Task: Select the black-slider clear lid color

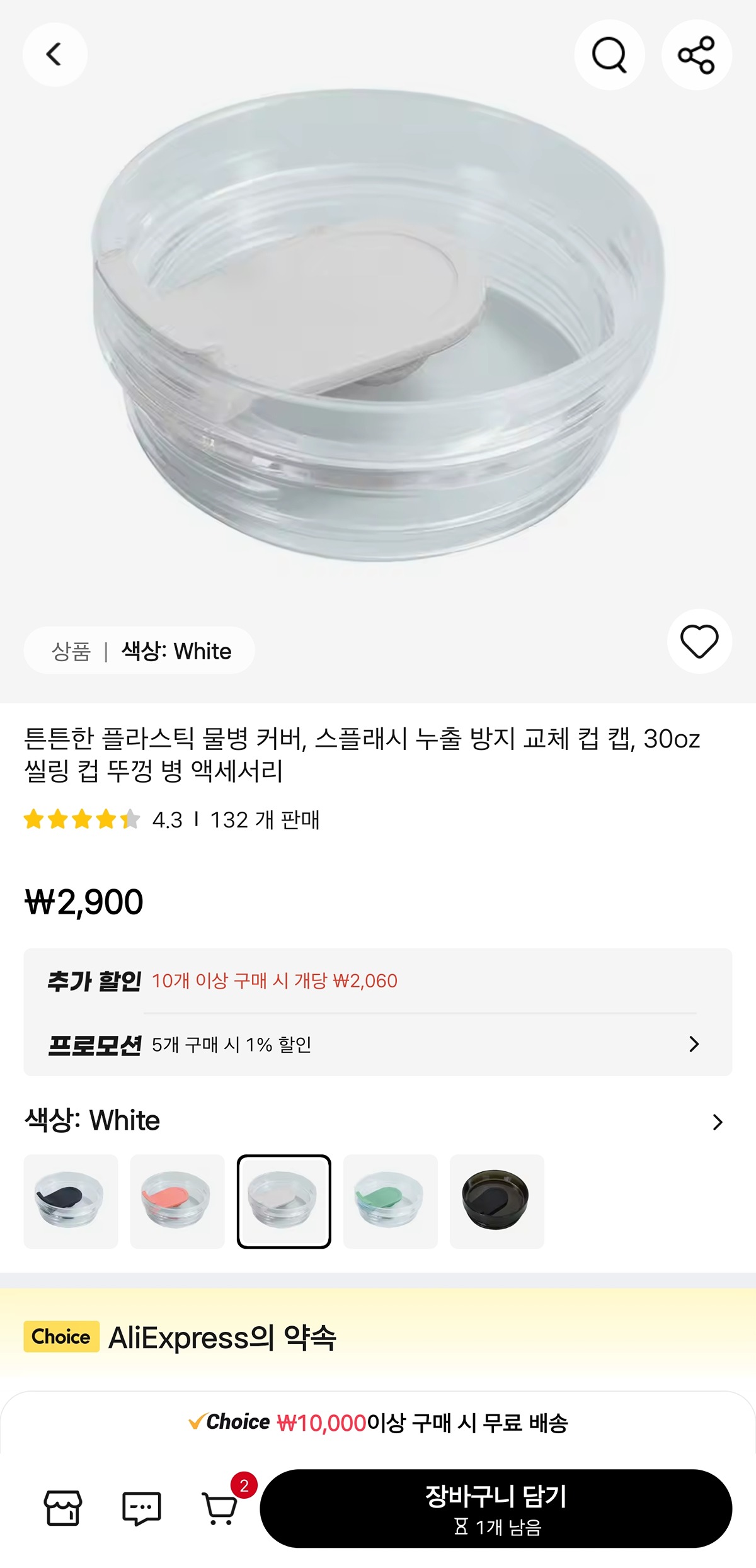Action: tap(71, 1201)
